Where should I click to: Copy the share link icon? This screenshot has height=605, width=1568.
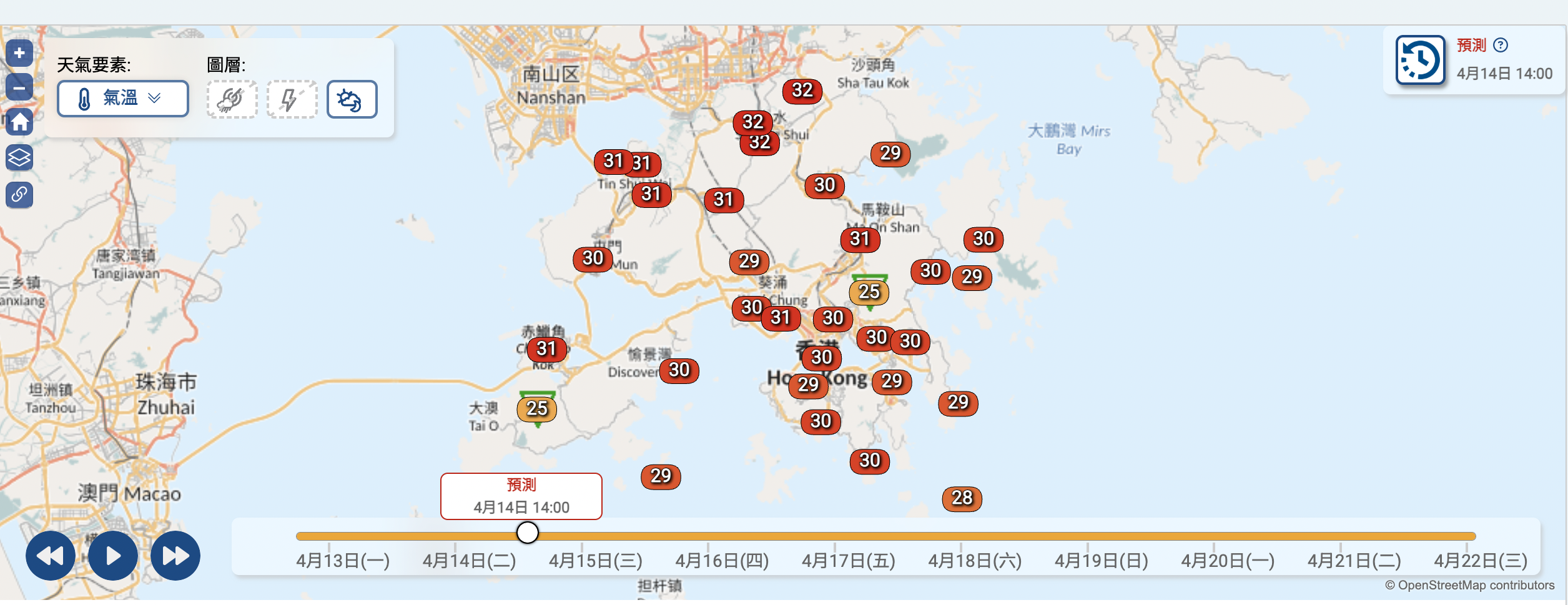pos(19,195)
